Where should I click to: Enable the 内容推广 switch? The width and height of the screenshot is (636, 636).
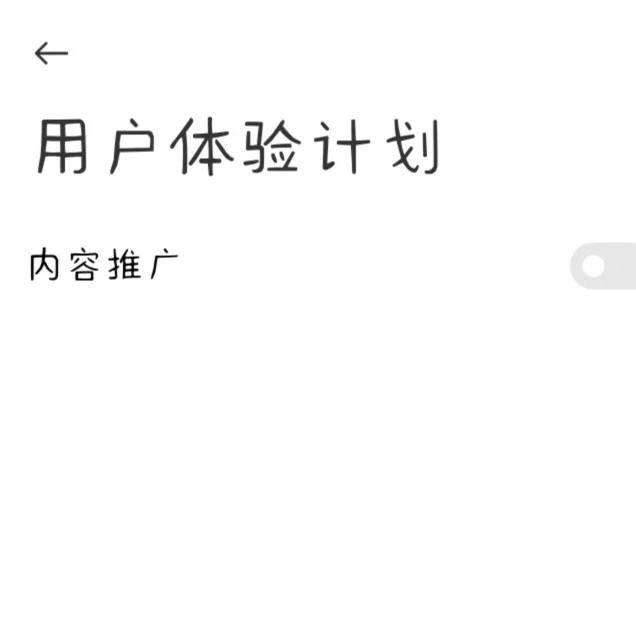604,266
